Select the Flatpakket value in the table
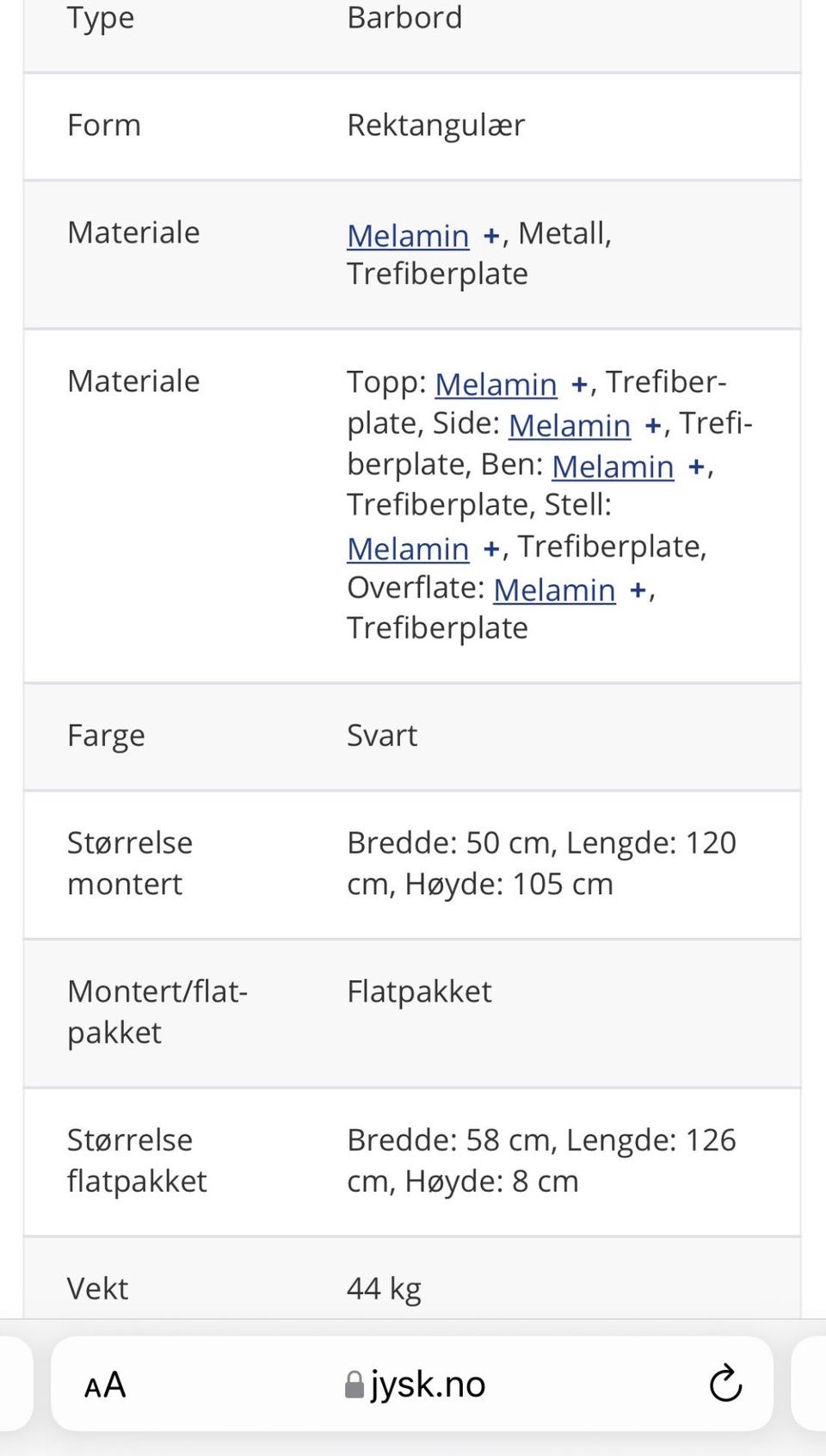Image resolution: width=826 pixels, height=1456 pixels. (418, 991)
